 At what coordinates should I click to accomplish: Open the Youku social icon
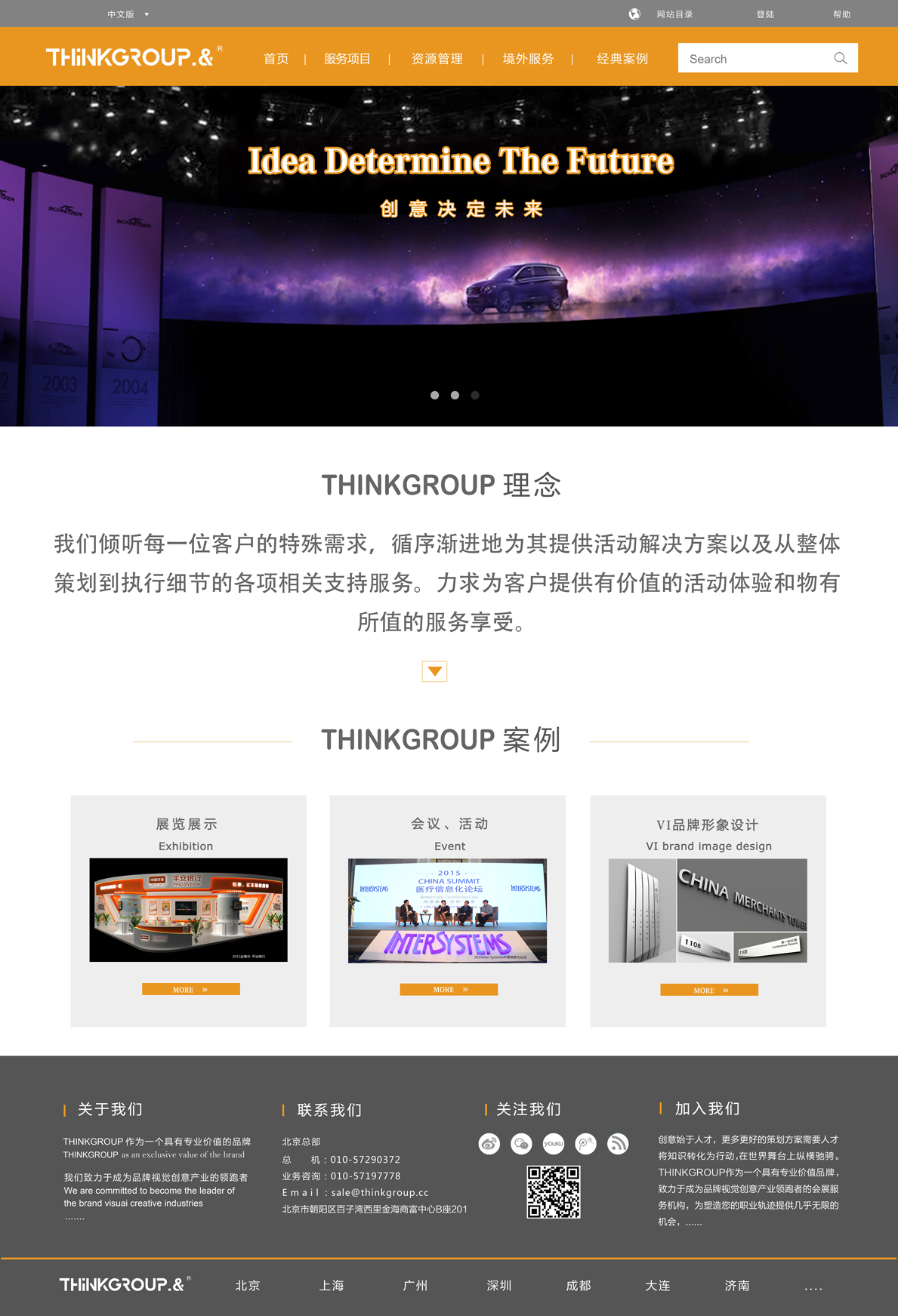(554, 1144)
